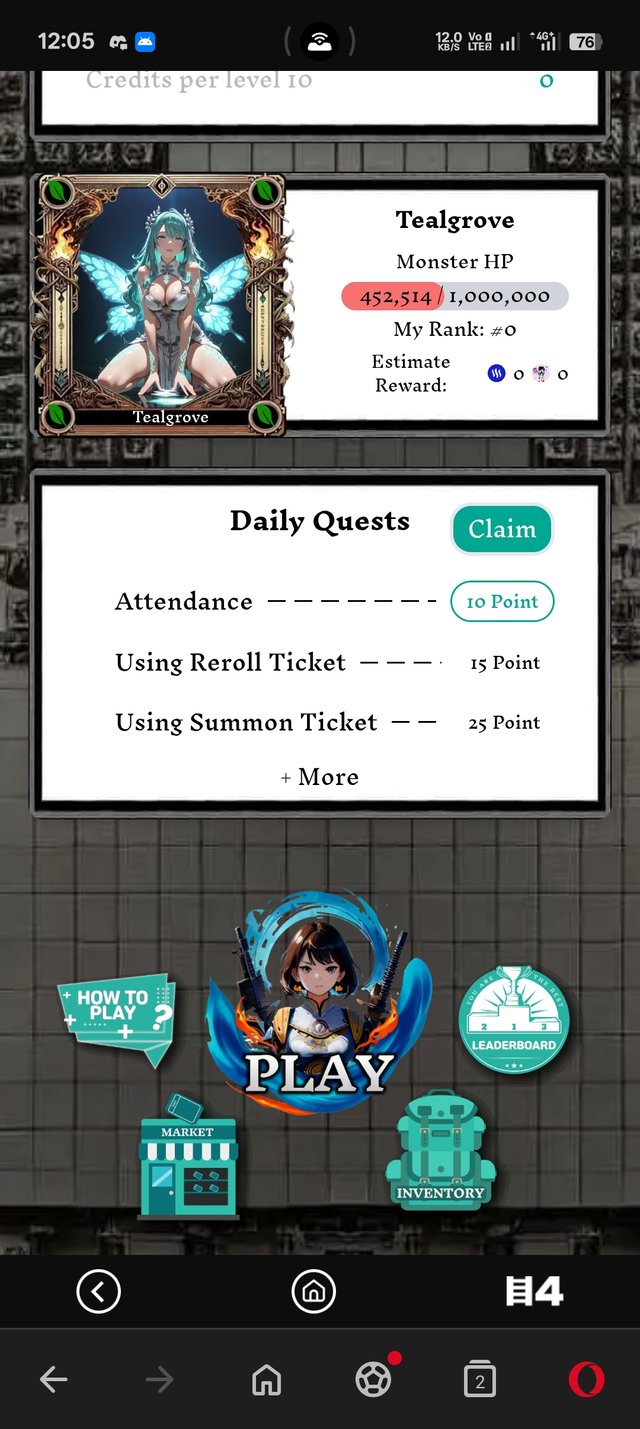Viewport: 640px width, 1429px height.
Task: Open the Leaderboard
Action: (514, 1020)
